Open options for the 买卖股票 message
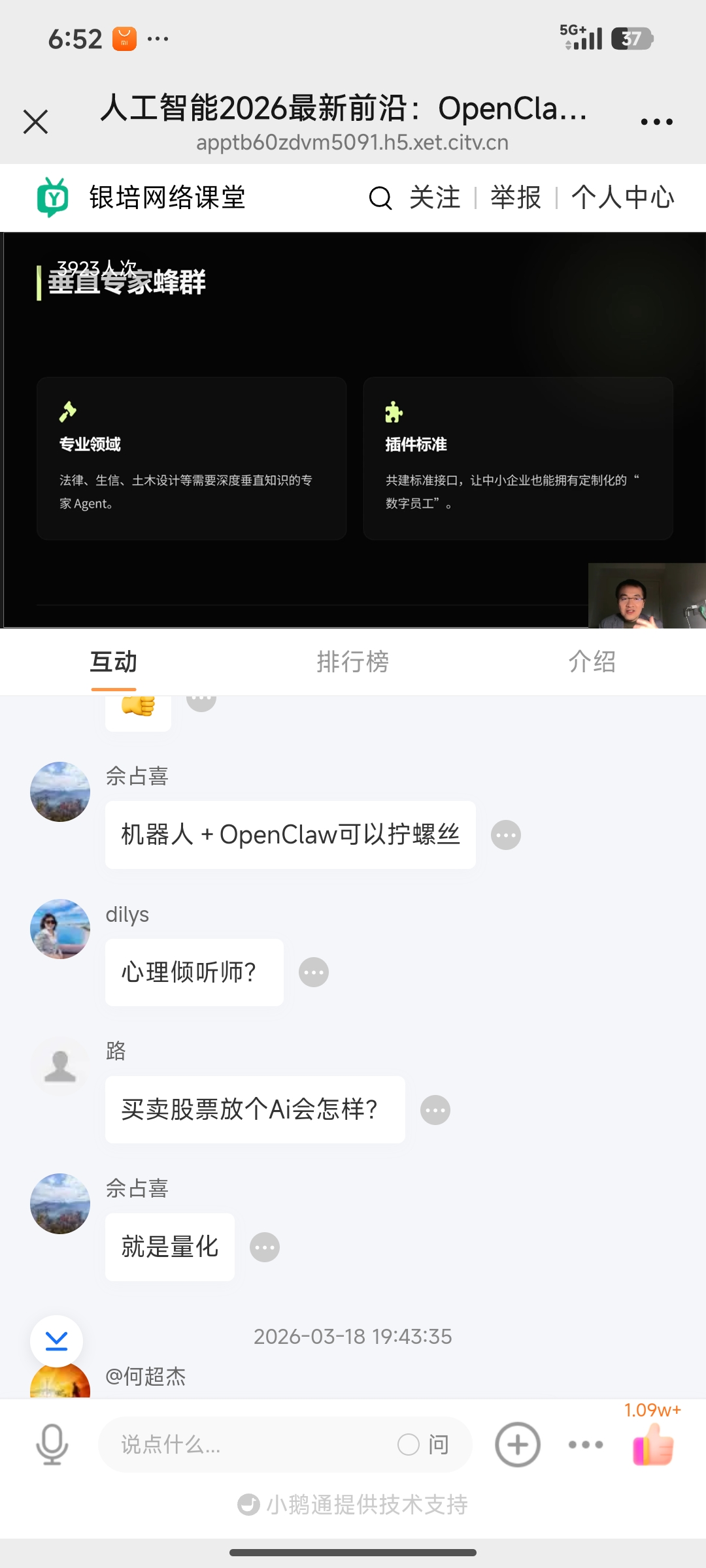This screenshot has width=706, height=1568. [x=435, y=1110]
